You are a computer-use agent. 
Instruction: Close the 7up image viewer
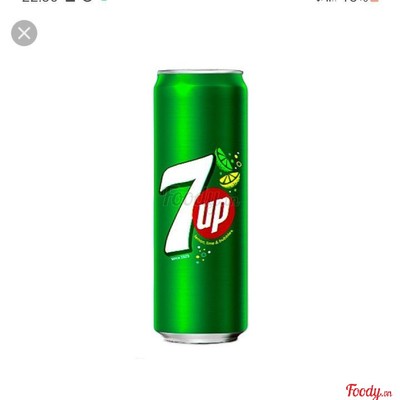pos(24,33)
